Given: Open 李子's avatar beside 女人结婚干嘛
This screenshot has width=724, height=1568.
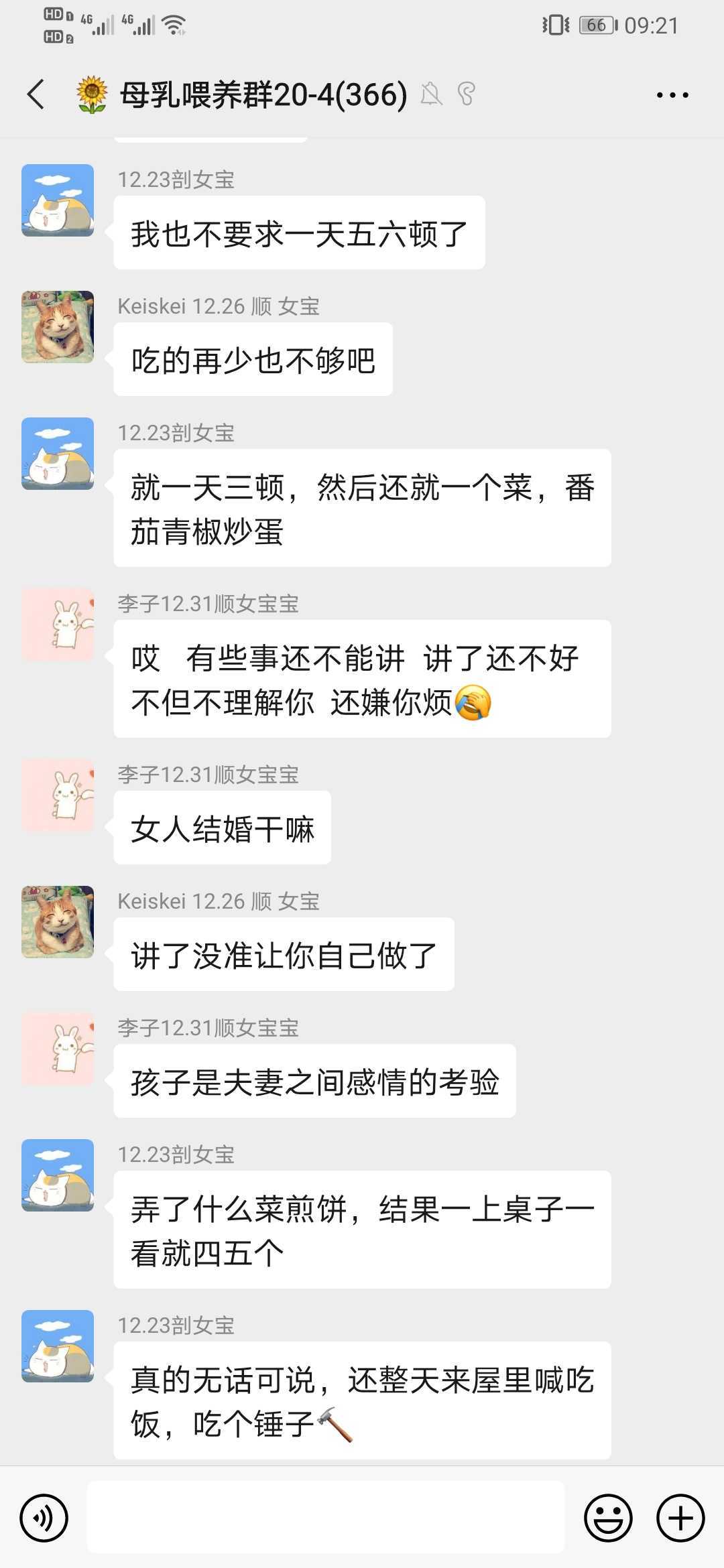Looking at the screenshot, I should coord(58,795).
